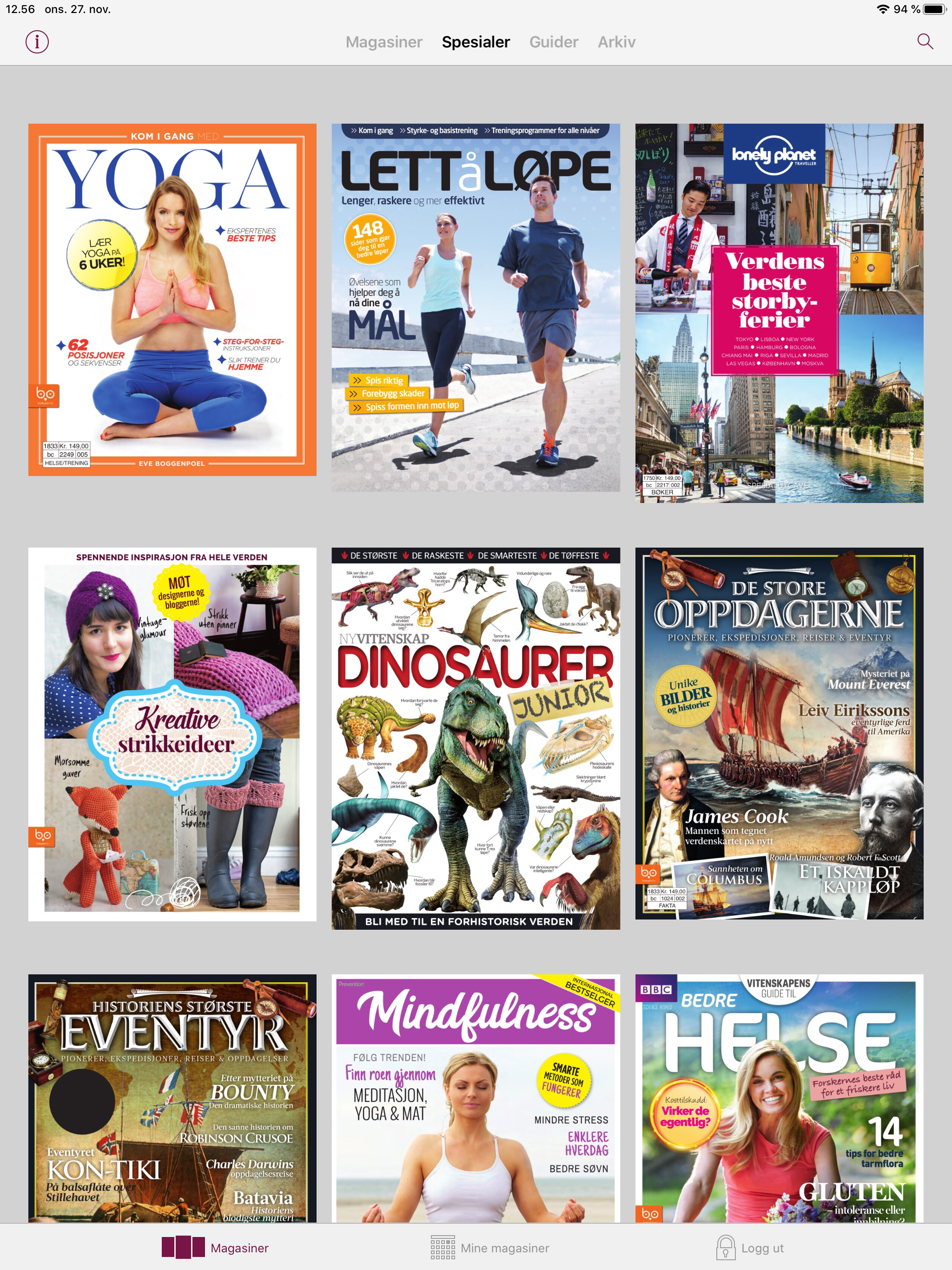Viewport: 952px width, 1270px height.
Task: Open Kreative strikkeideer magazine
Action: 172,734
